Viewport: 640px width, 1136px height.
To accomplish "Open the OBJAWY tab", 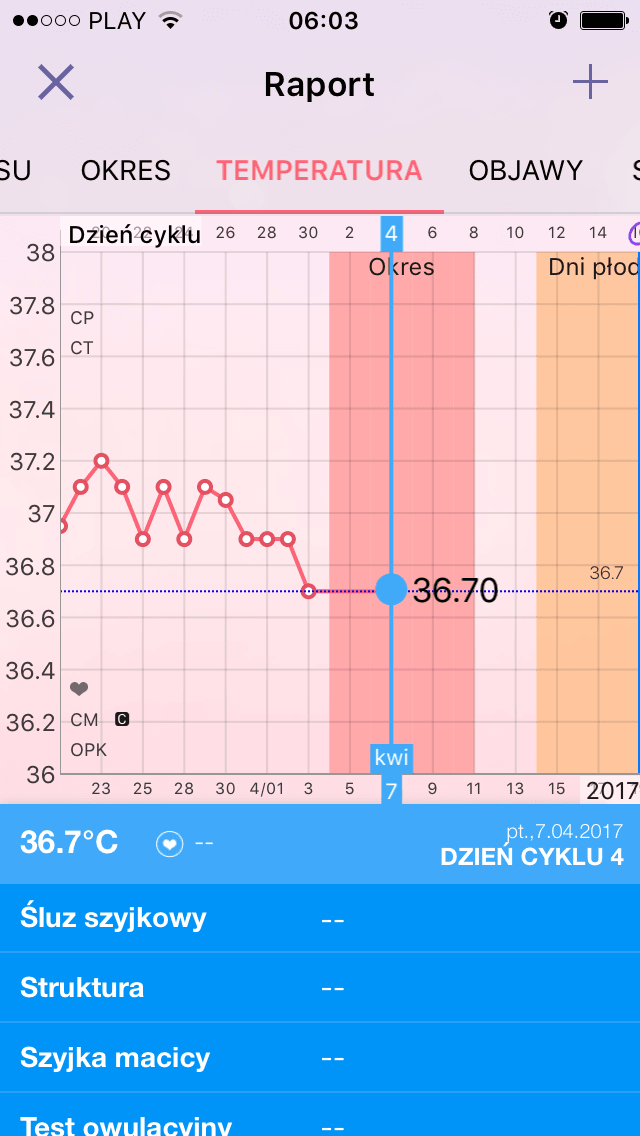I will tap(525, 171).
